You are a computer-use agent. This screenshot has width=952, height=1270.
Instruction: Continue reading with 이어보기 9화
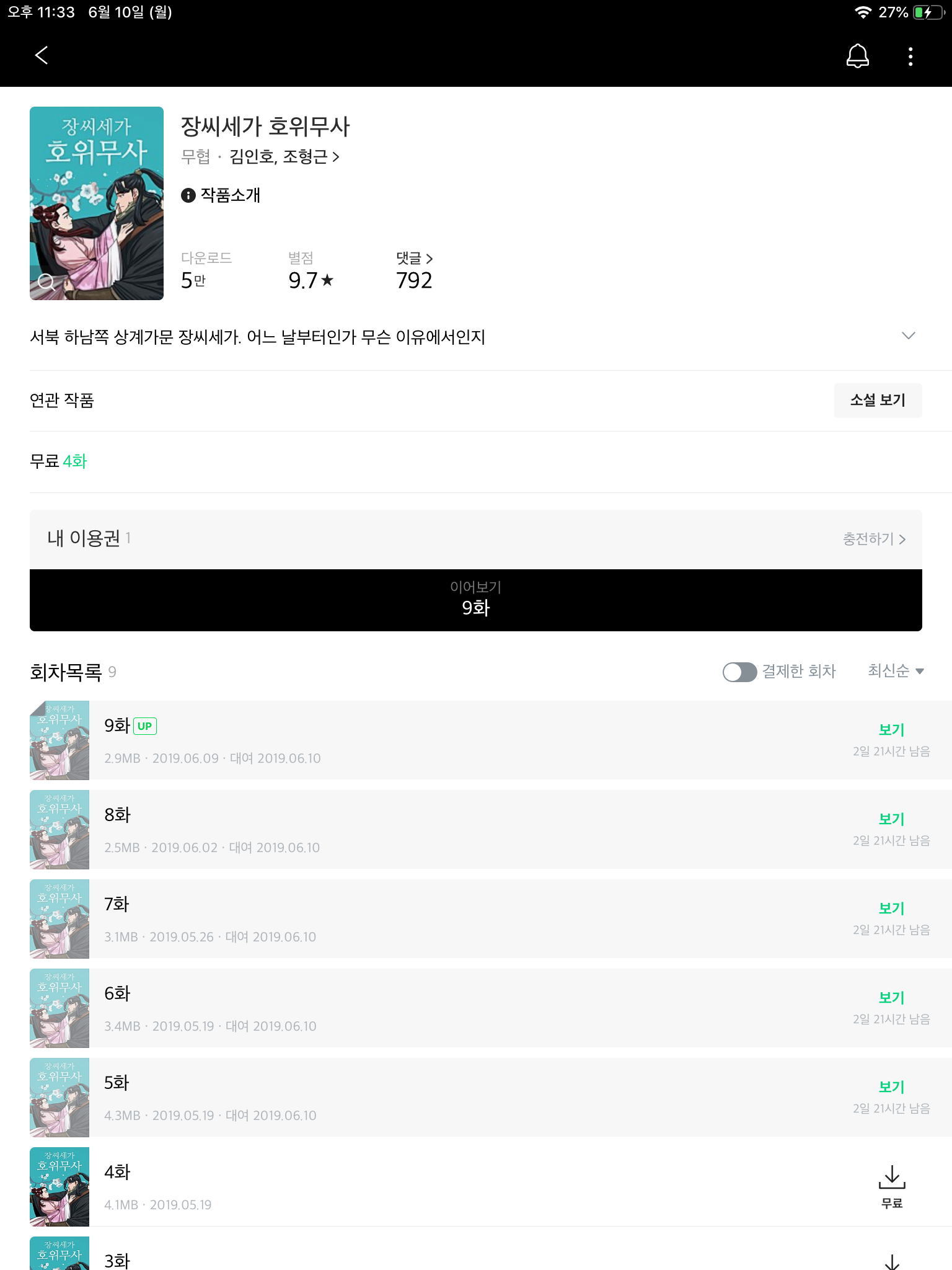(475, 600)
